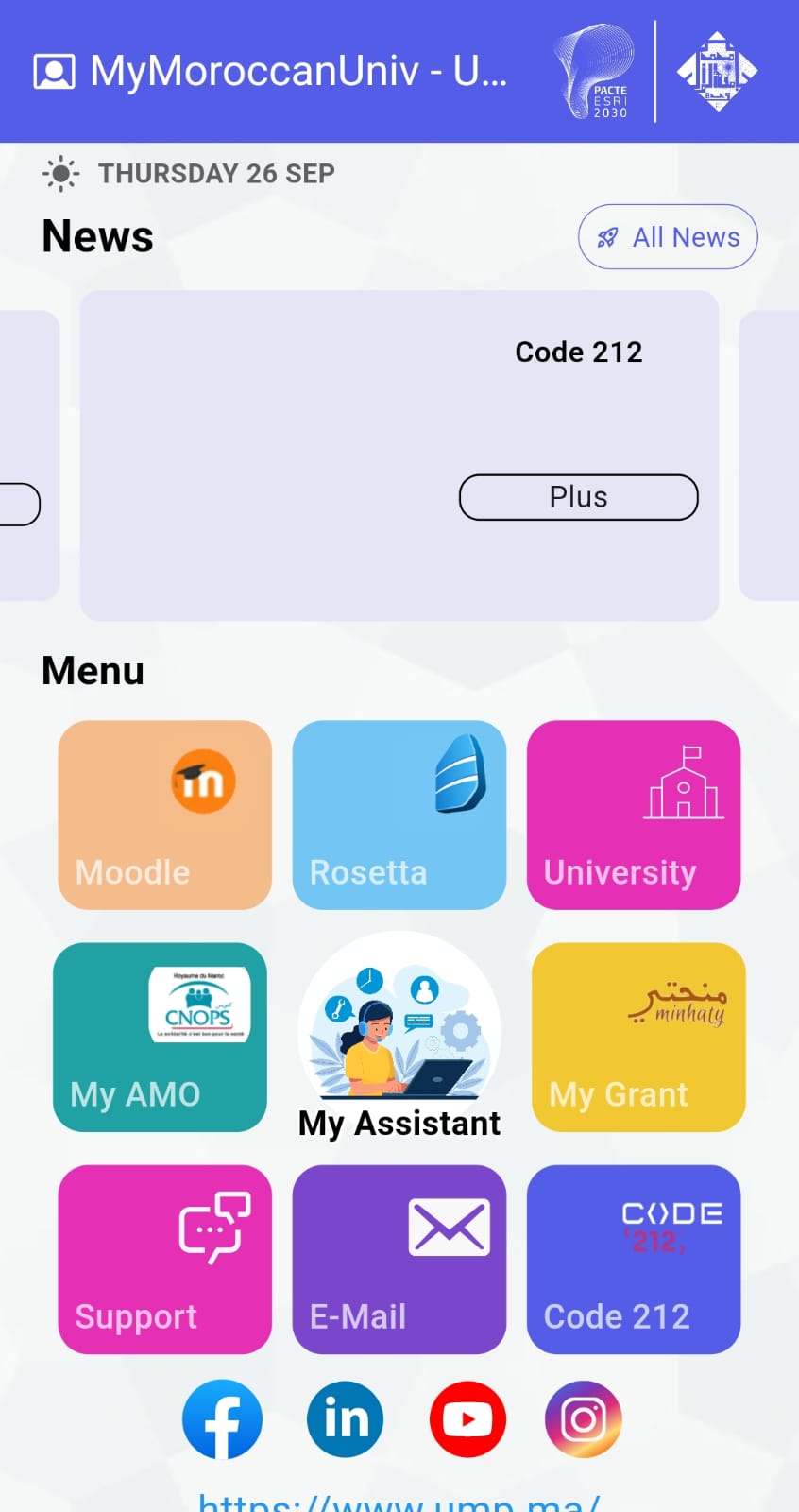Open the profile icon in the header
Screen dimensions: 799x1512
54,72
